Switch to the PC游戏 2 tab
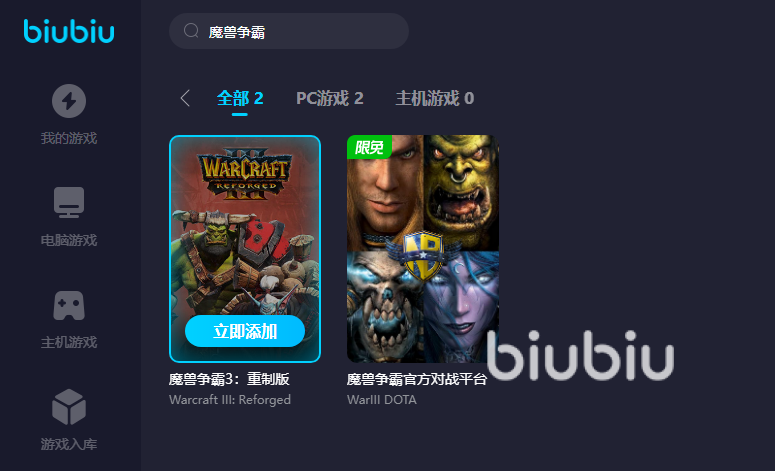Screen dimensions: 775x471 pyautogui.click(x=330, y=98)
